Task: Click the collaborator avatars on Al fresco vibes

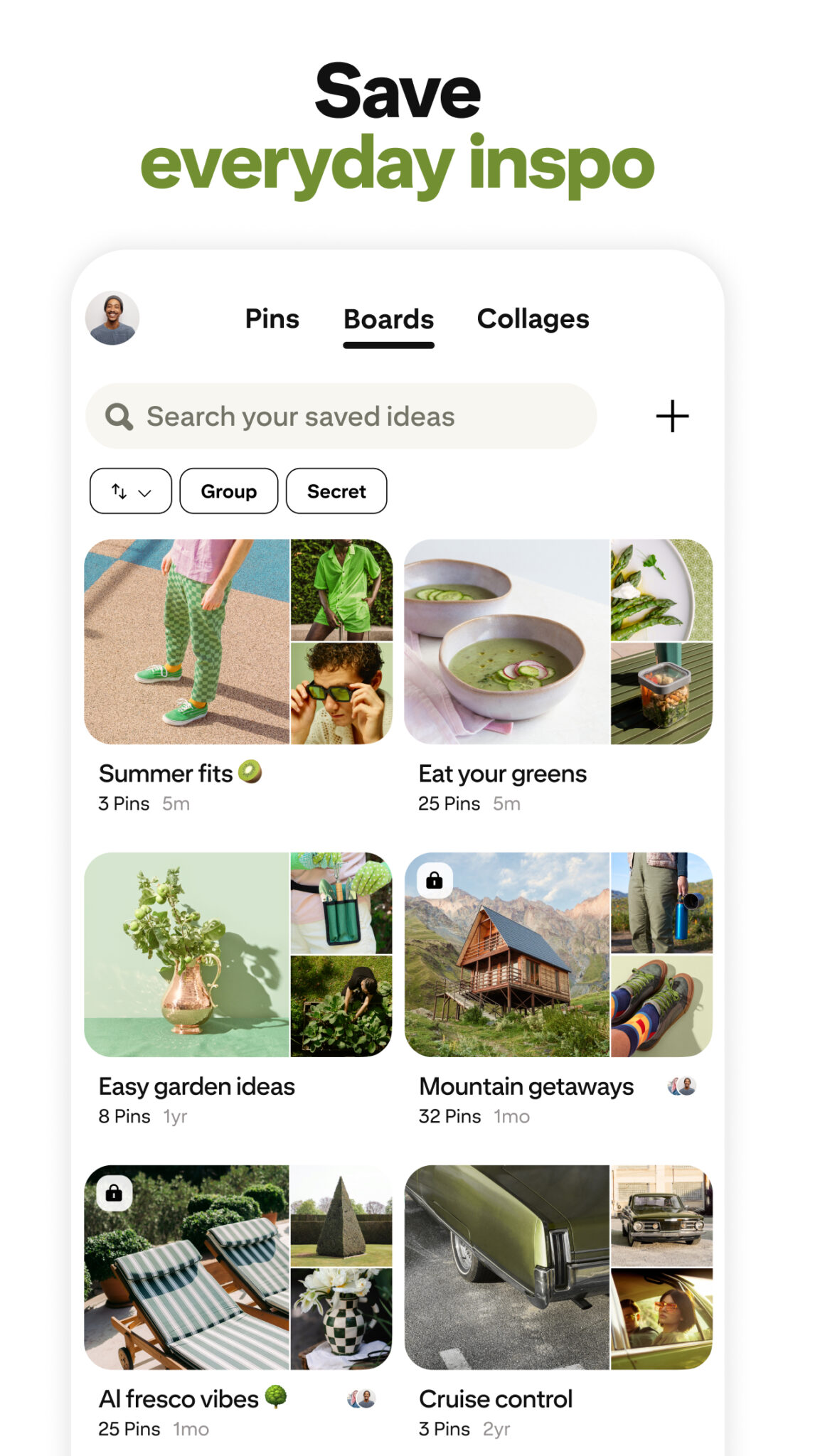Action: (x=363, y=1398)
